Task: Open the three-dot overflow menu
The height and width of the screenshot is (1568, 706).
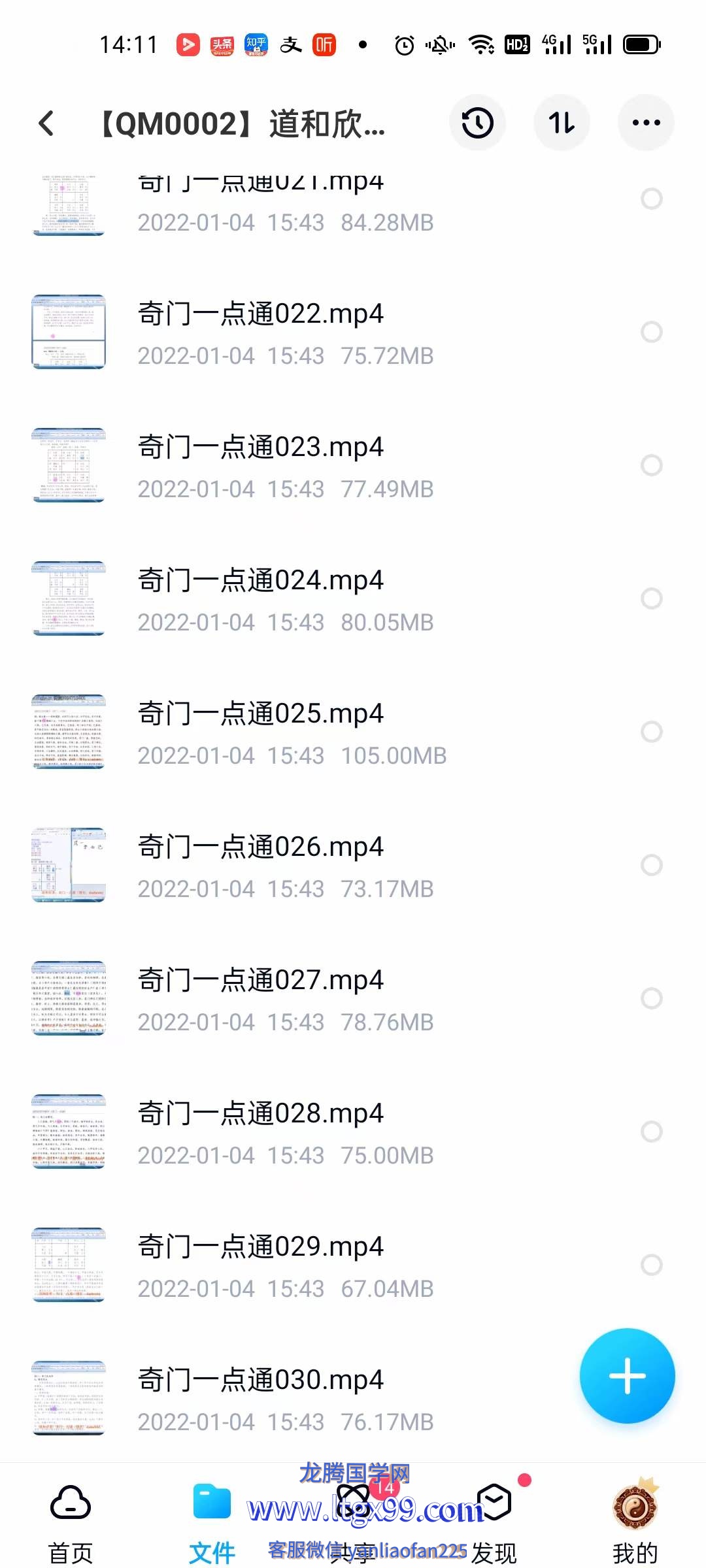Action: [646, 123]
